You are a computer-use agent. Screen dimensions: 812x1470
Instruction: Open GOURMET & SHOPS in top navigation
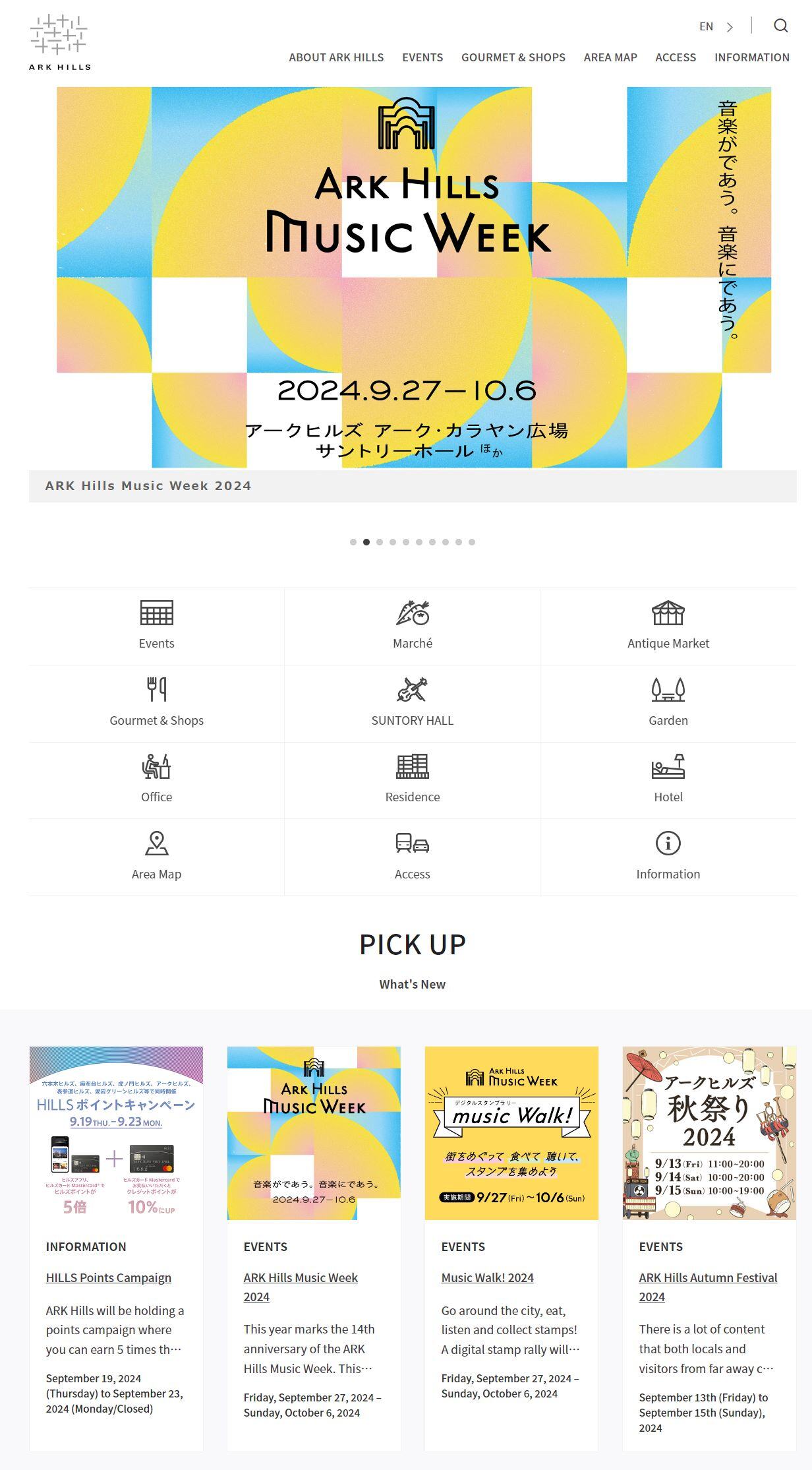[513, 57]
